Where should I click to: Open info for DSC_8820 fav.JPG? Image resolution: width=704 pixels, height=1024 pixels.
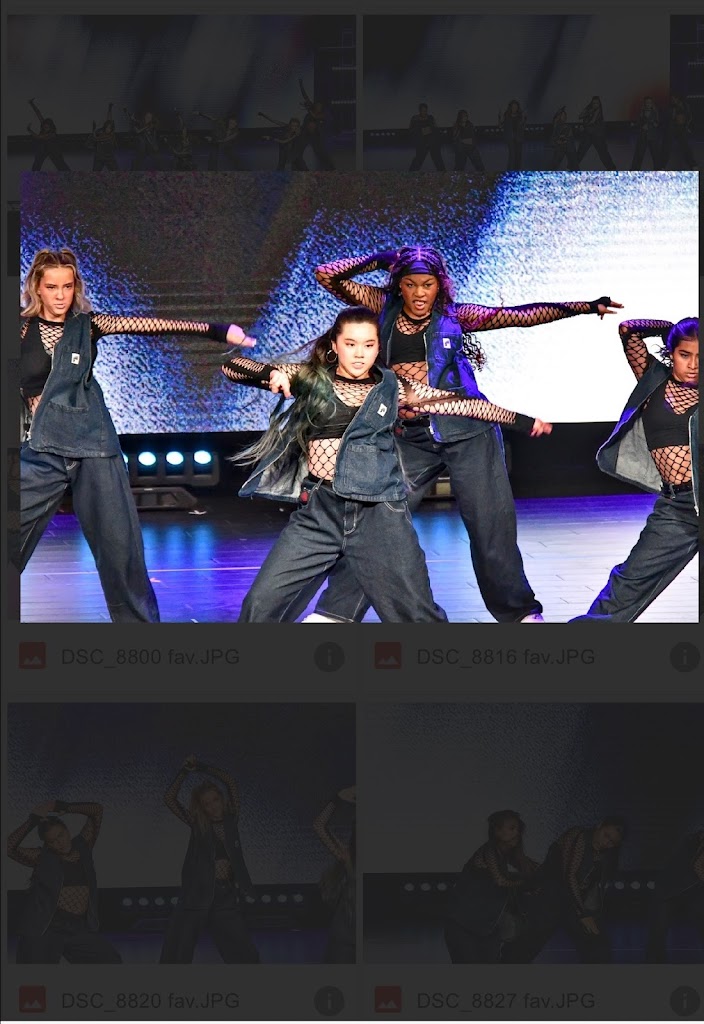tap(329, 1000)
